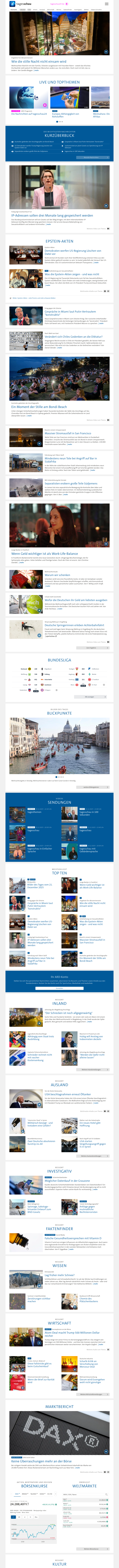119x1568 pixels.
Task: Open 'Europas Abhängigkeit von Rohstoffen' video
Action: pos(66,114)
